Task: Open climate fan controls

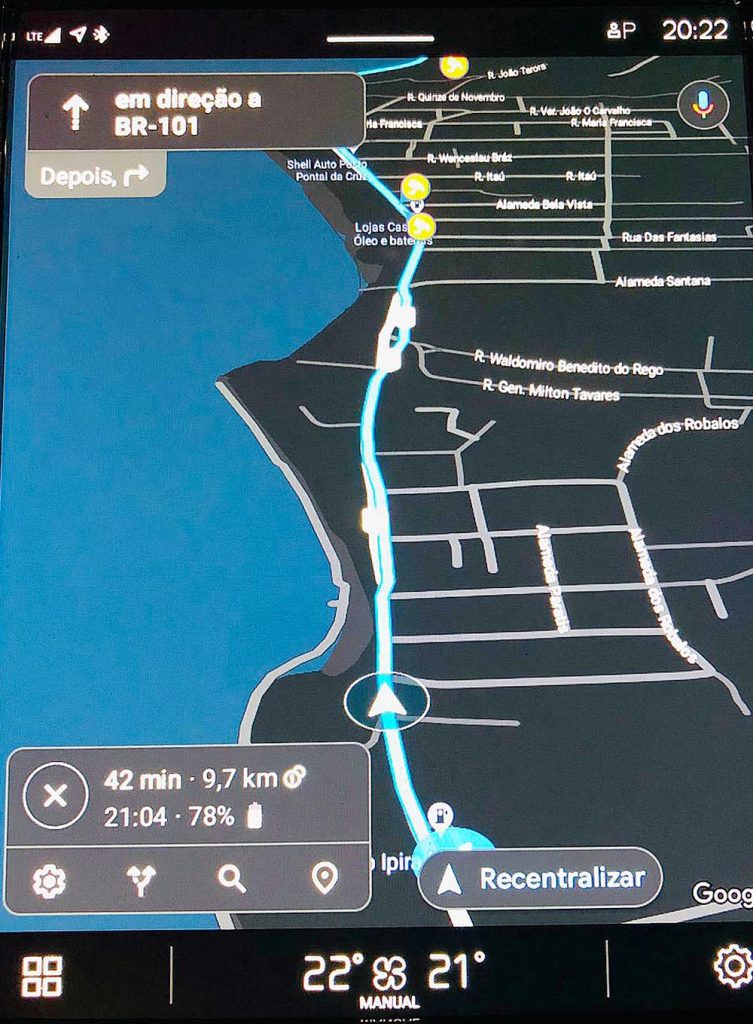Action: (x=388, y=972)
